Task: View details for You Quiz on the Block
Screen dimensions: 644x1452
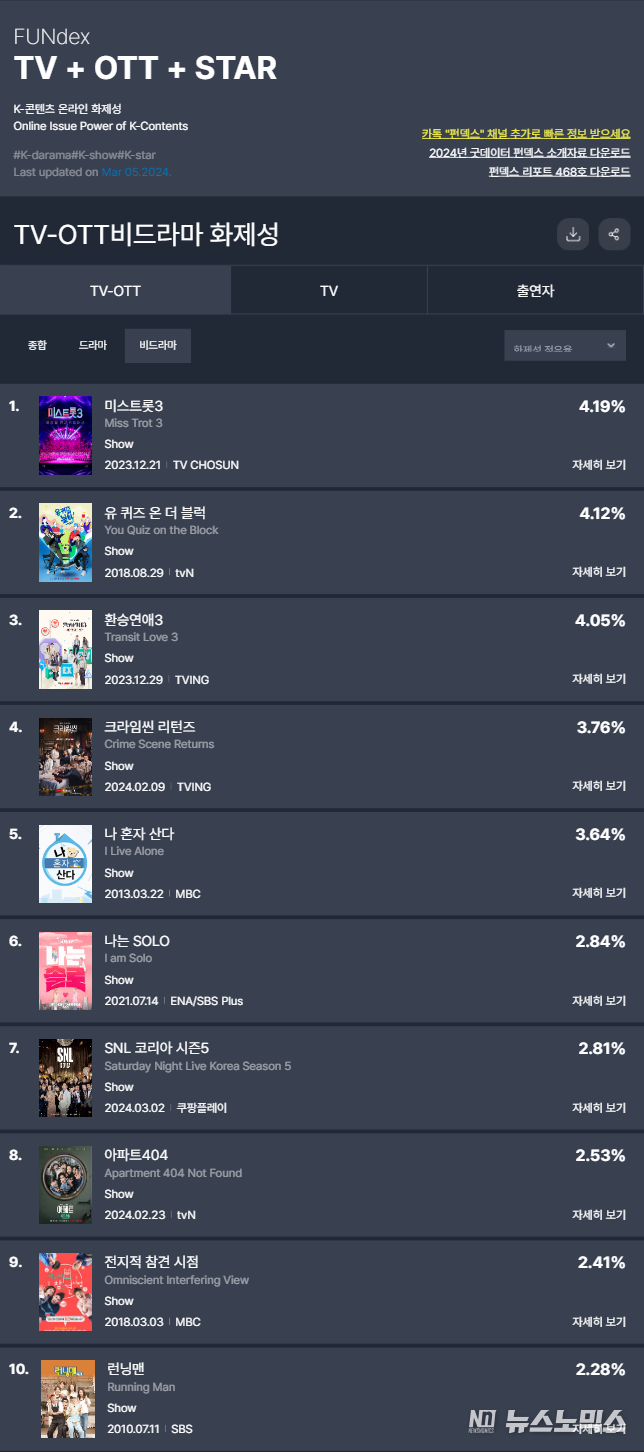Action: 599,572
